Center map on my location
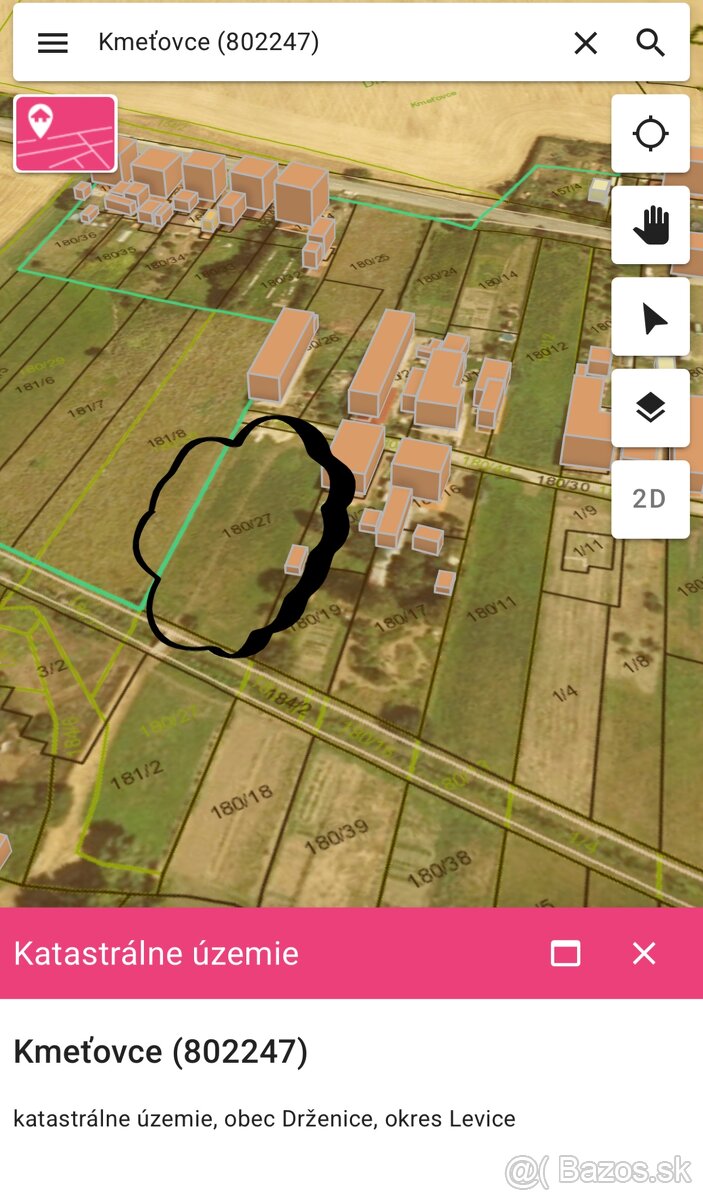 click(650, 133)
